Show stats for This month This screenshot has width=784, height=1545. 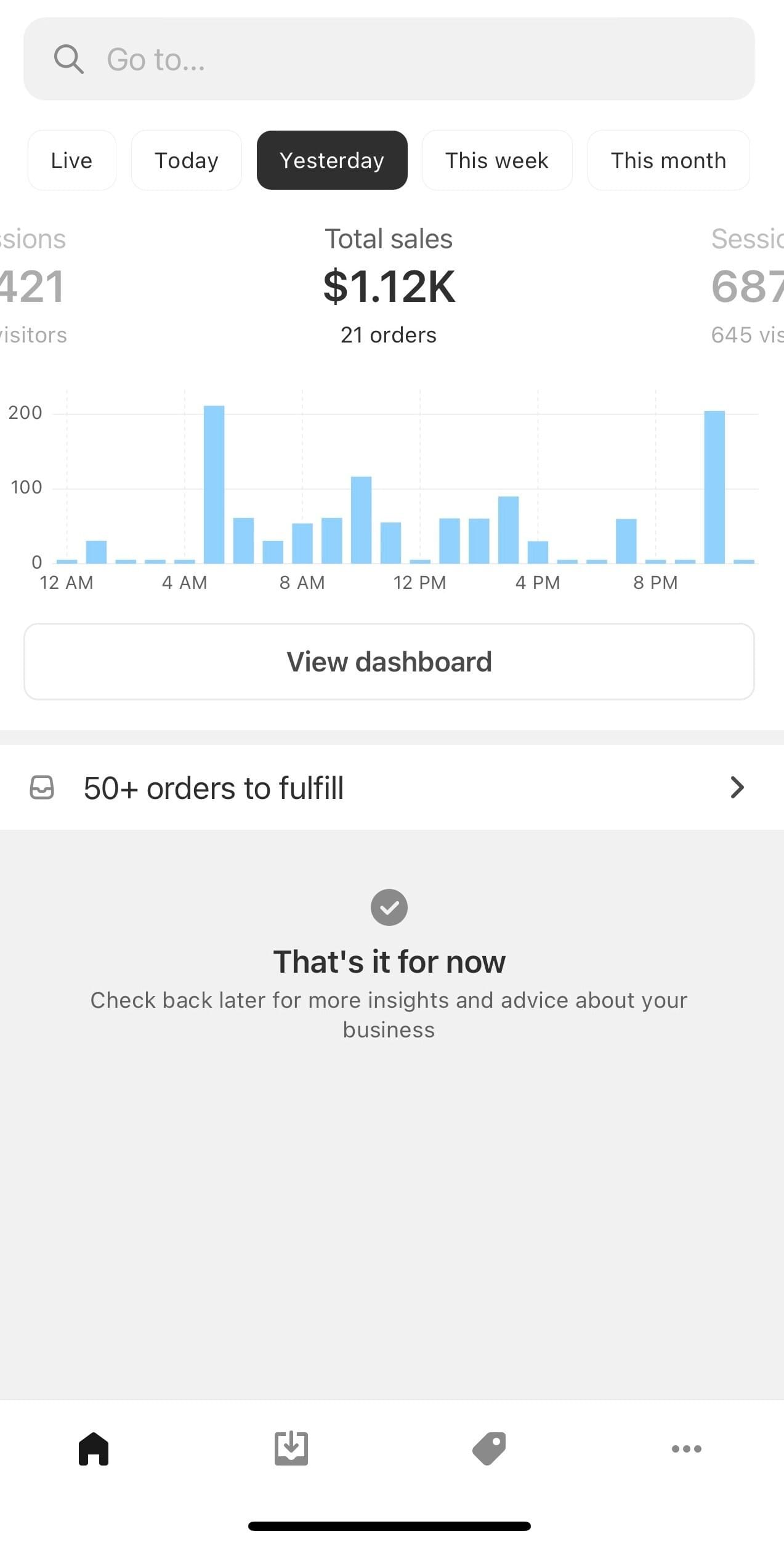668,160
